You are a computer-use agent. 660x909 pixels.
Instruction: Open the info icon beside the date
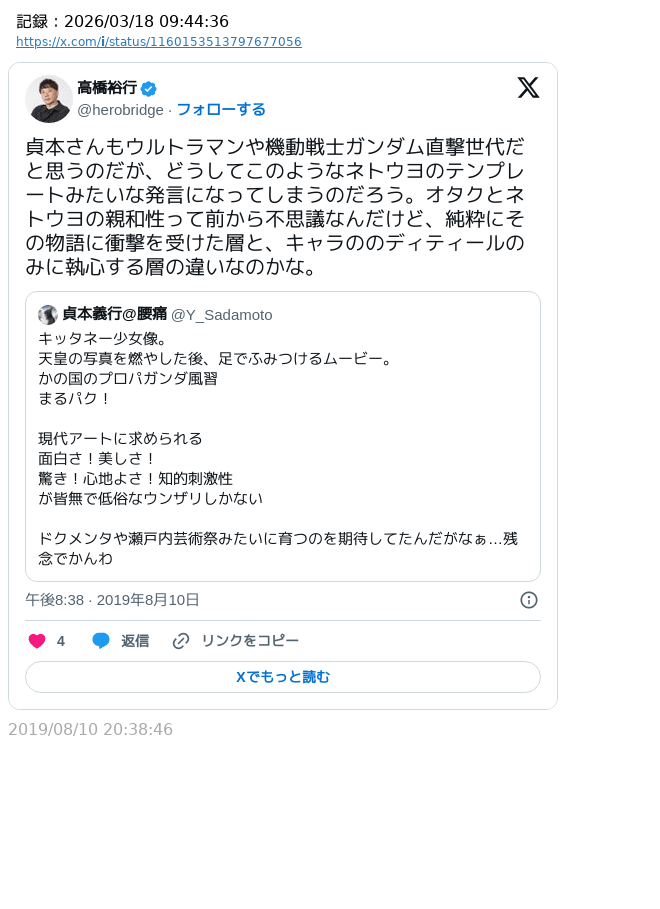click(x=529, y=600)
